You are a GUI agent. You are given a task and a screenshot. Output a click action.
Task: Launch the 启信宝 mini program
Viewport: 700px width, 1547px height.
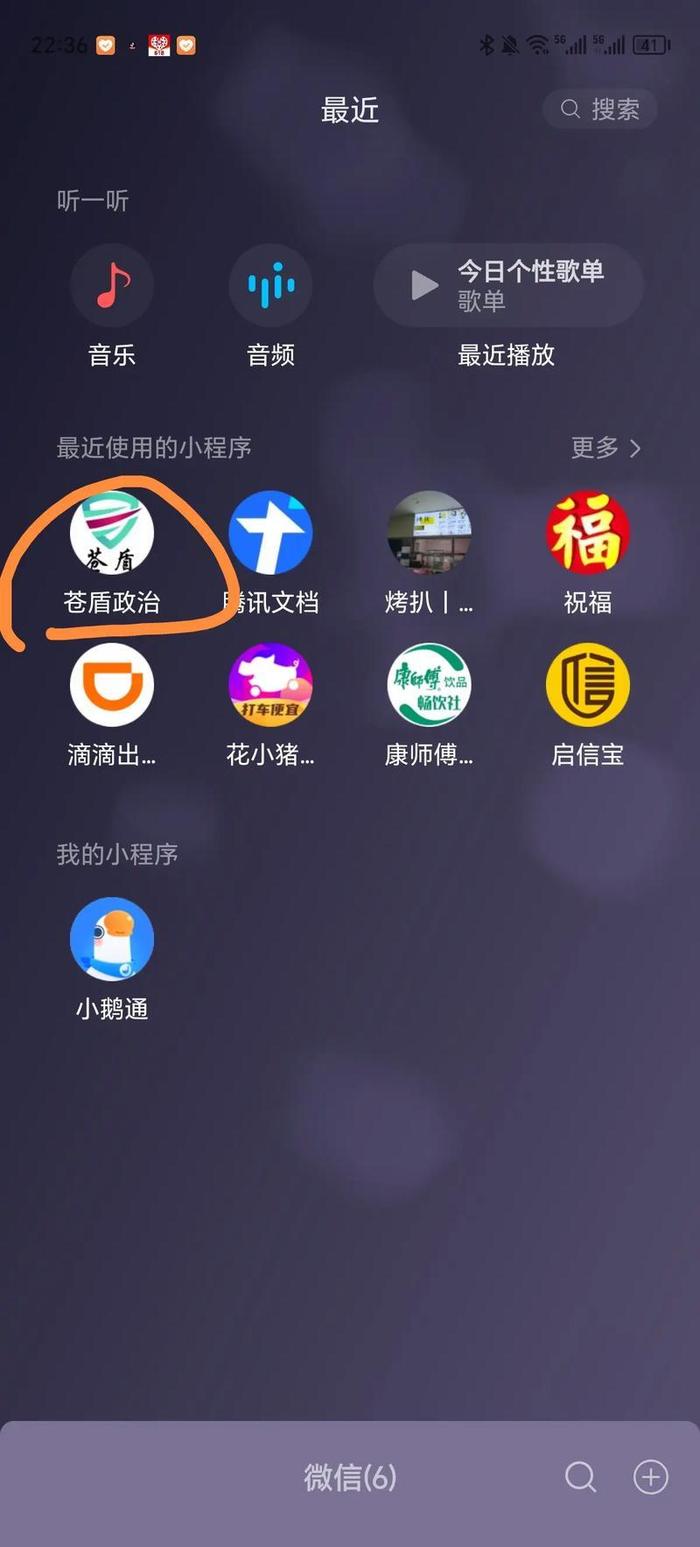tap(587, 685)
